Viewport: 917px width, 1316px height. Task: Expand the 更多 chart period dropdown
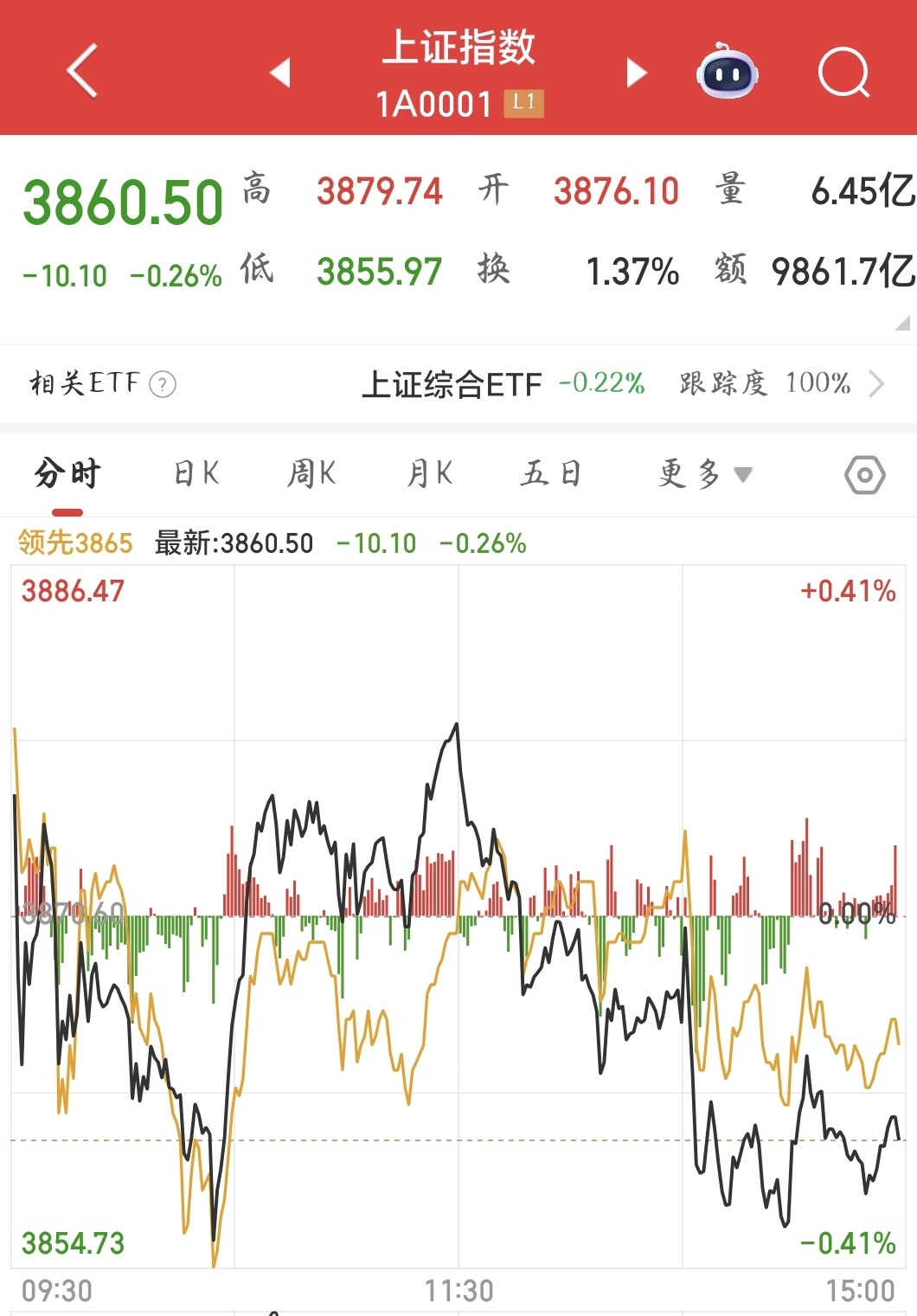(x=705, y=474)
